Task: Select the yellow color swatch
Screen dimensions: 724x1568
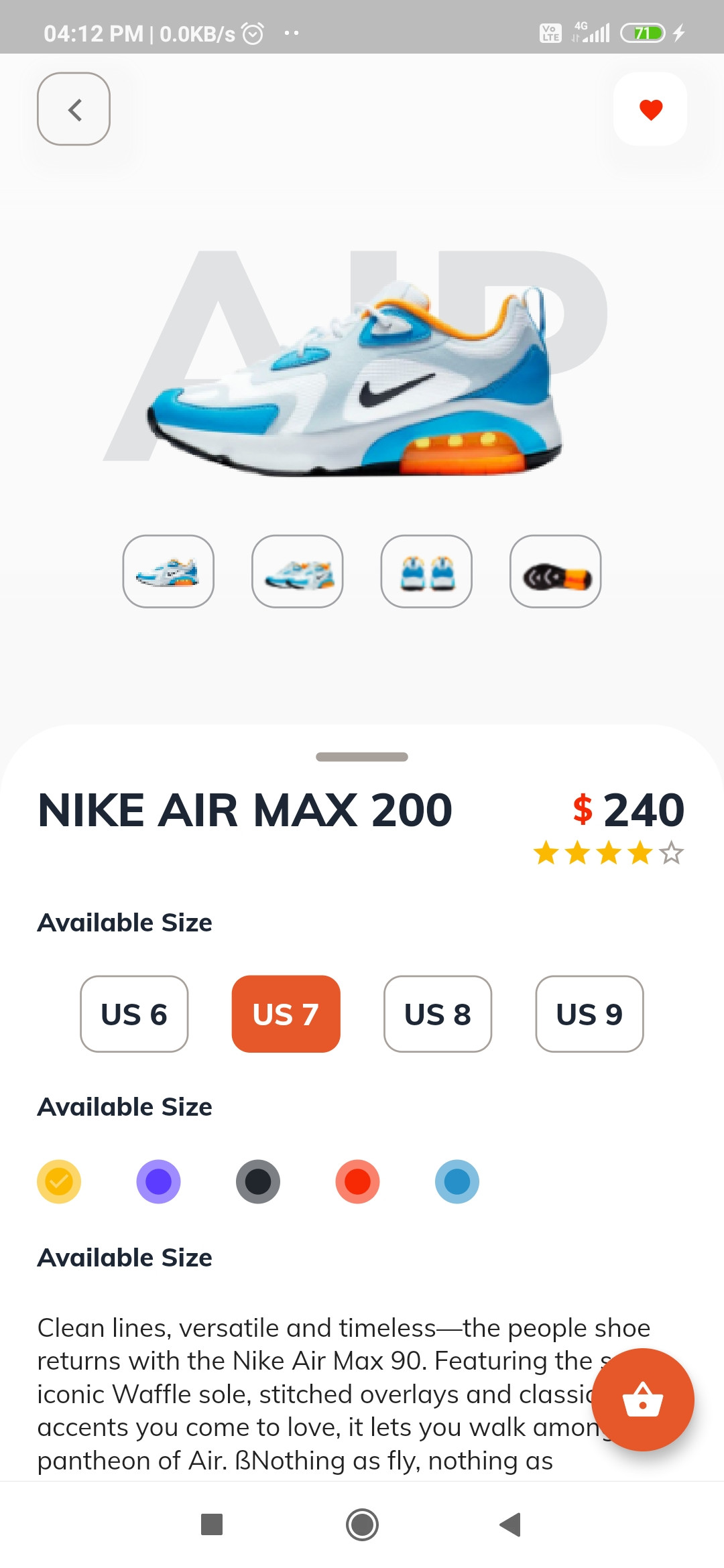Action: coord(59,1181)
